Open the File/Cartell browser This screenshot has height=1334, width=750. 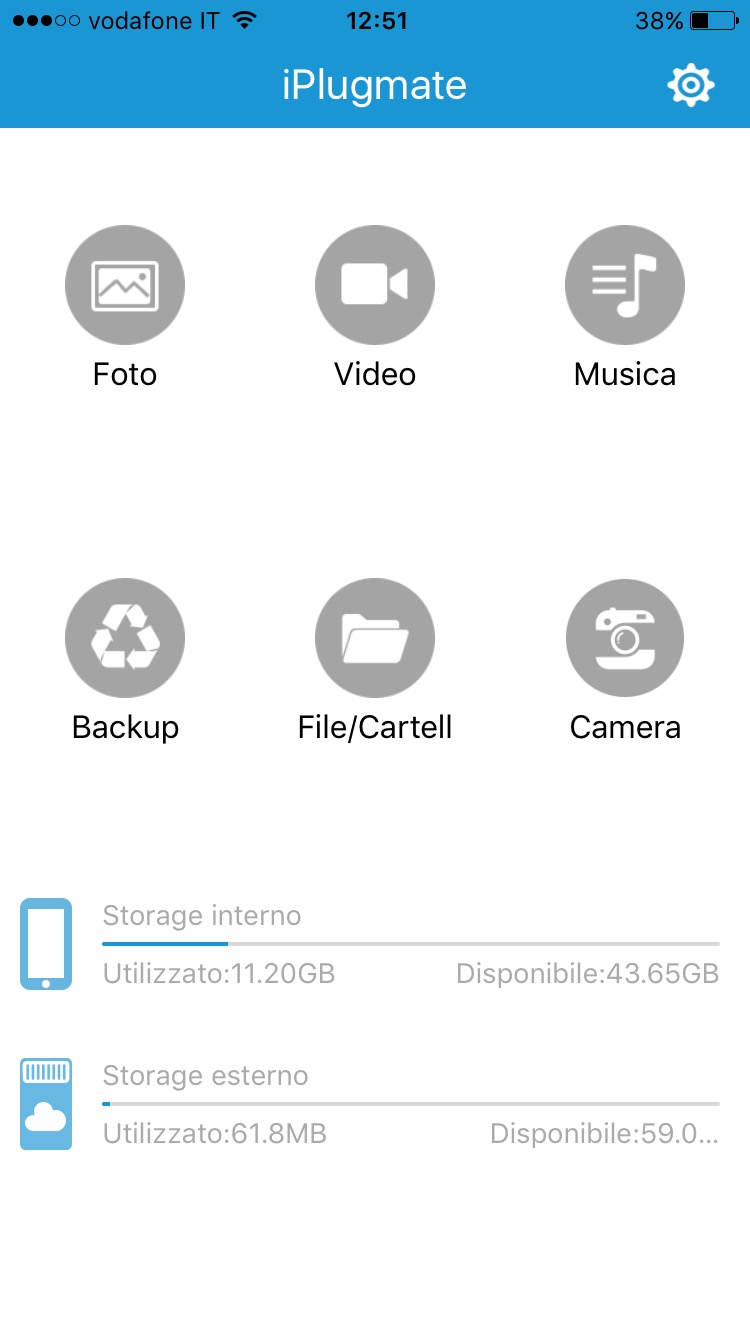pyautogui.click(x=375, y=638)
